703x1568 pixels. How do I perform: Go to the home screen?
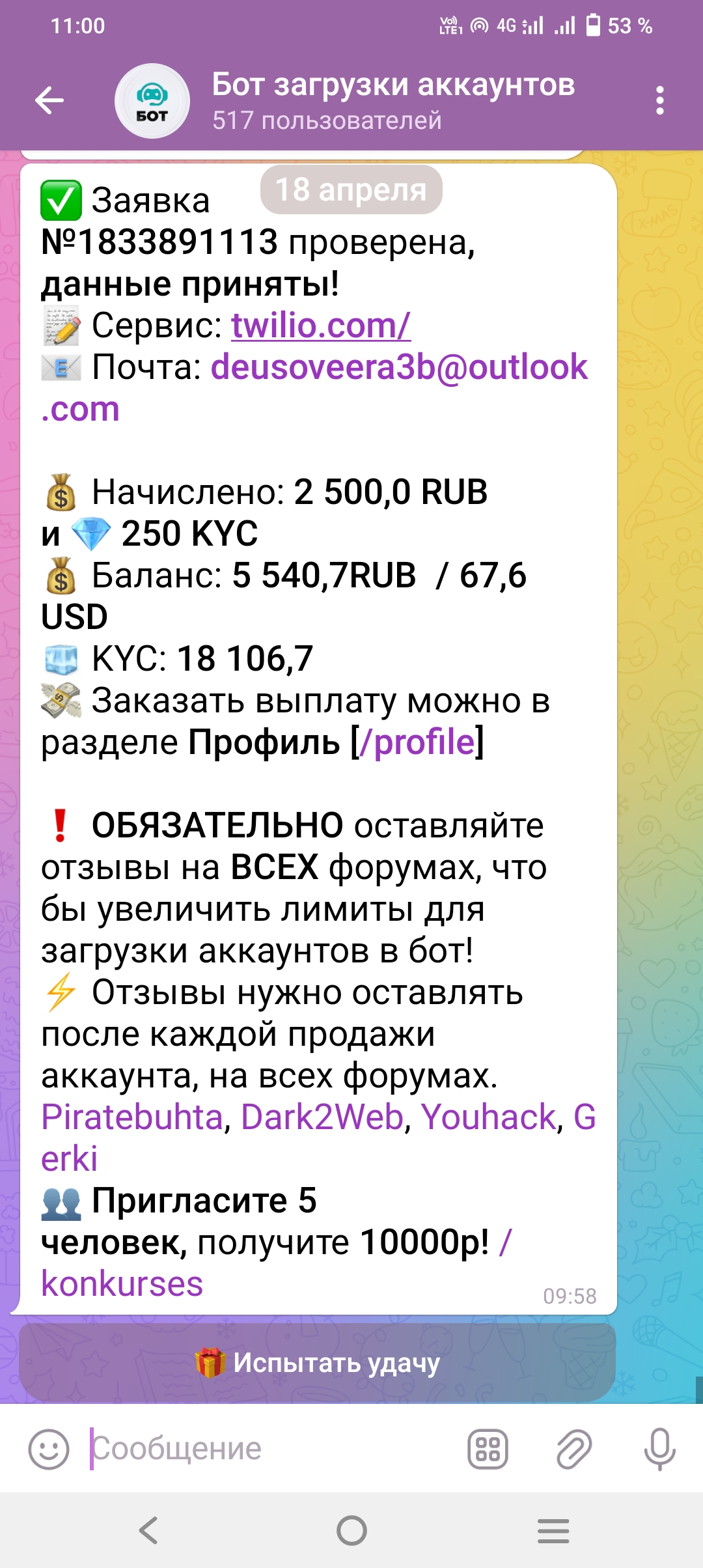pyautogui.click(x=351, y=1530)
